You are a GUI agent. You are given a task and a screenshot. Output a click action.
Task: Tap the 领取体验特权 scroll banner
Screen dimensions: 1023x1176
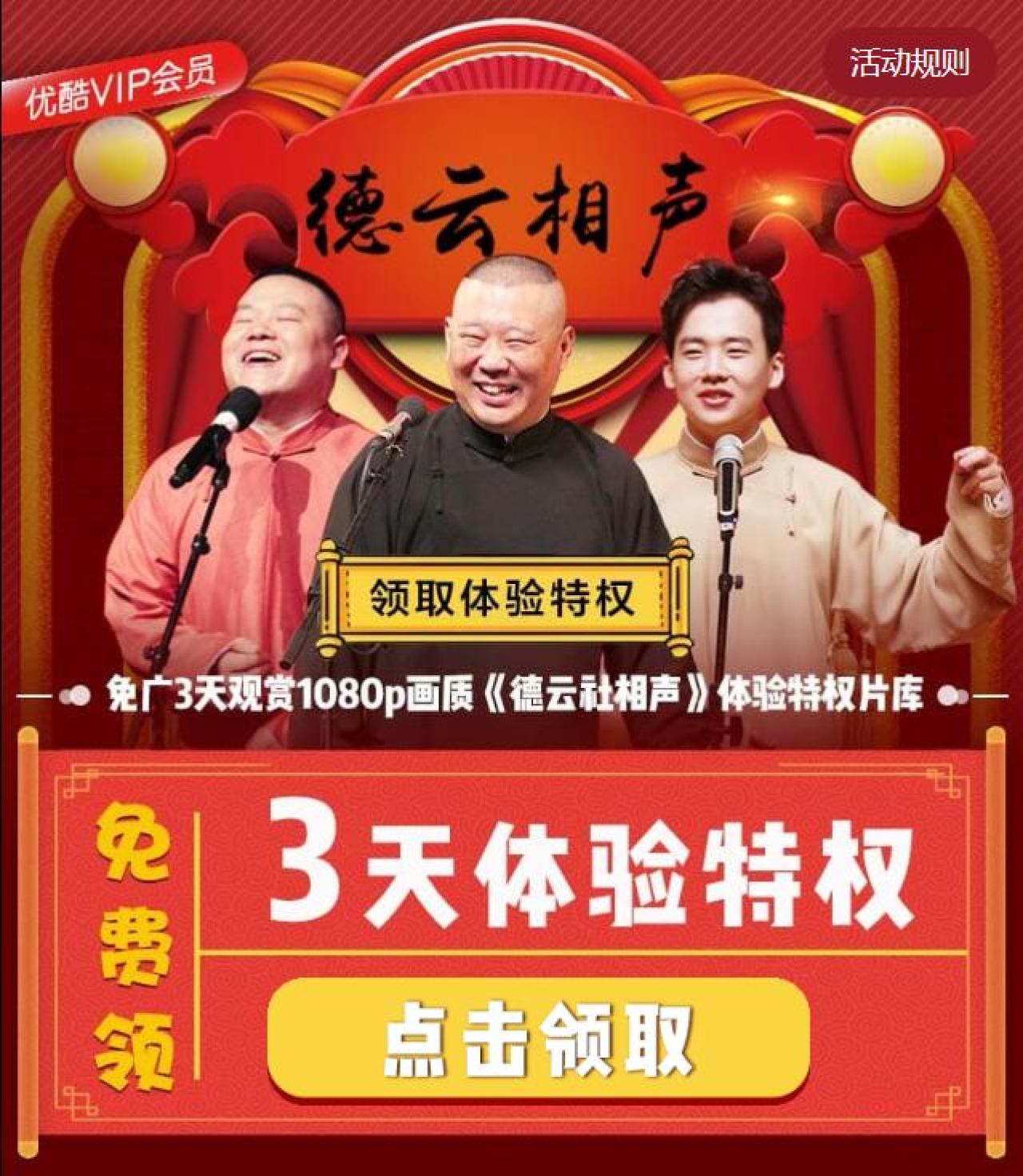[x=503, y=597]
